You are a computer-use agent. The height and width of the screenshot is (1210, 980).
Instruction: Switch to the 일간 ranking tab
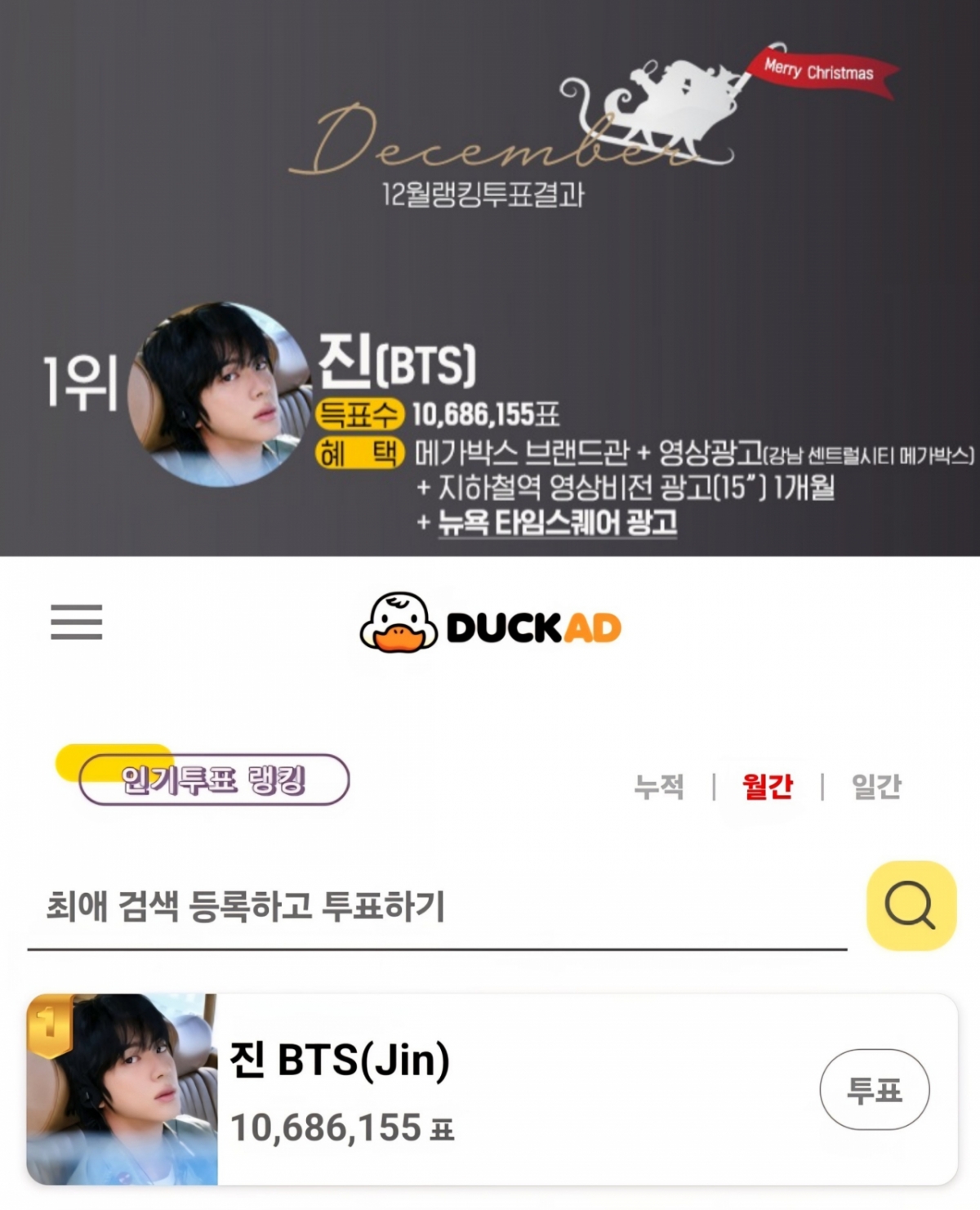pyautogui.click(x=875, y=787)
